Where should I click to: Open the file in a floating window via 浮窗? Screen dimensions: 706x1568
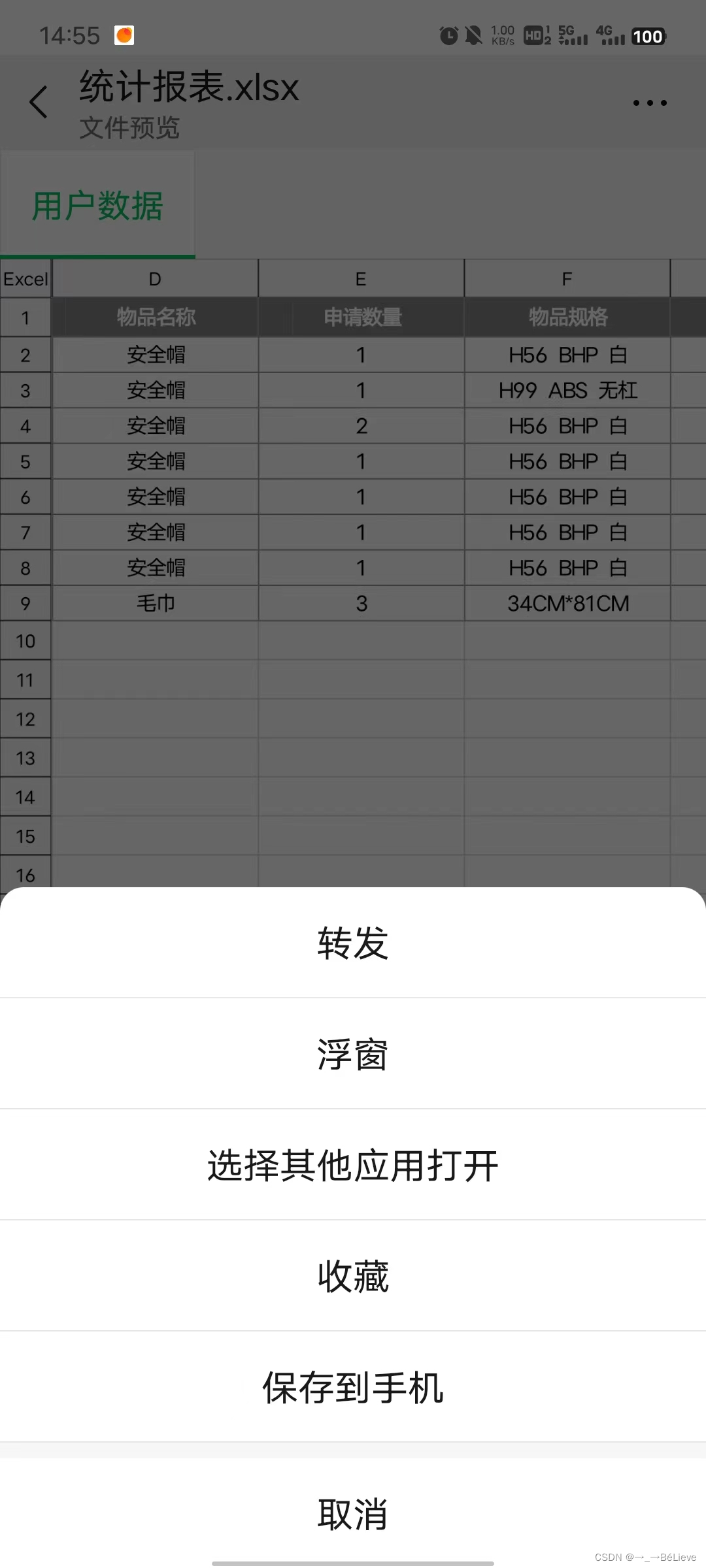(353, 1054)
